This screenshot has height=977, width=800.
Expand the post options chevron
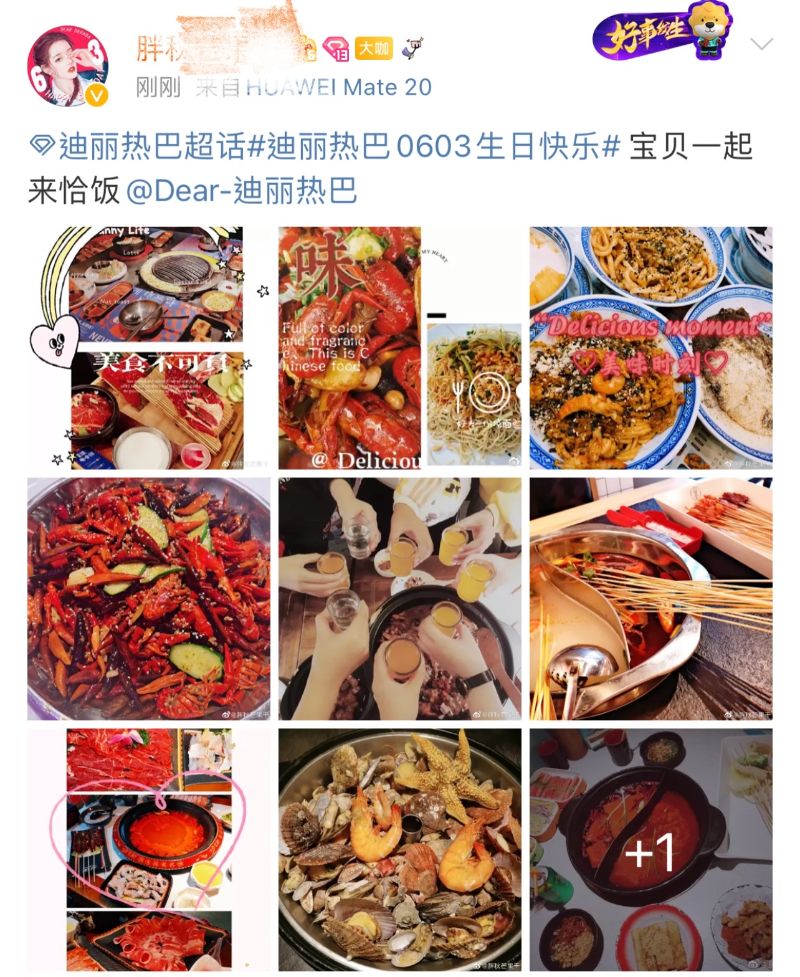[762, 44]
